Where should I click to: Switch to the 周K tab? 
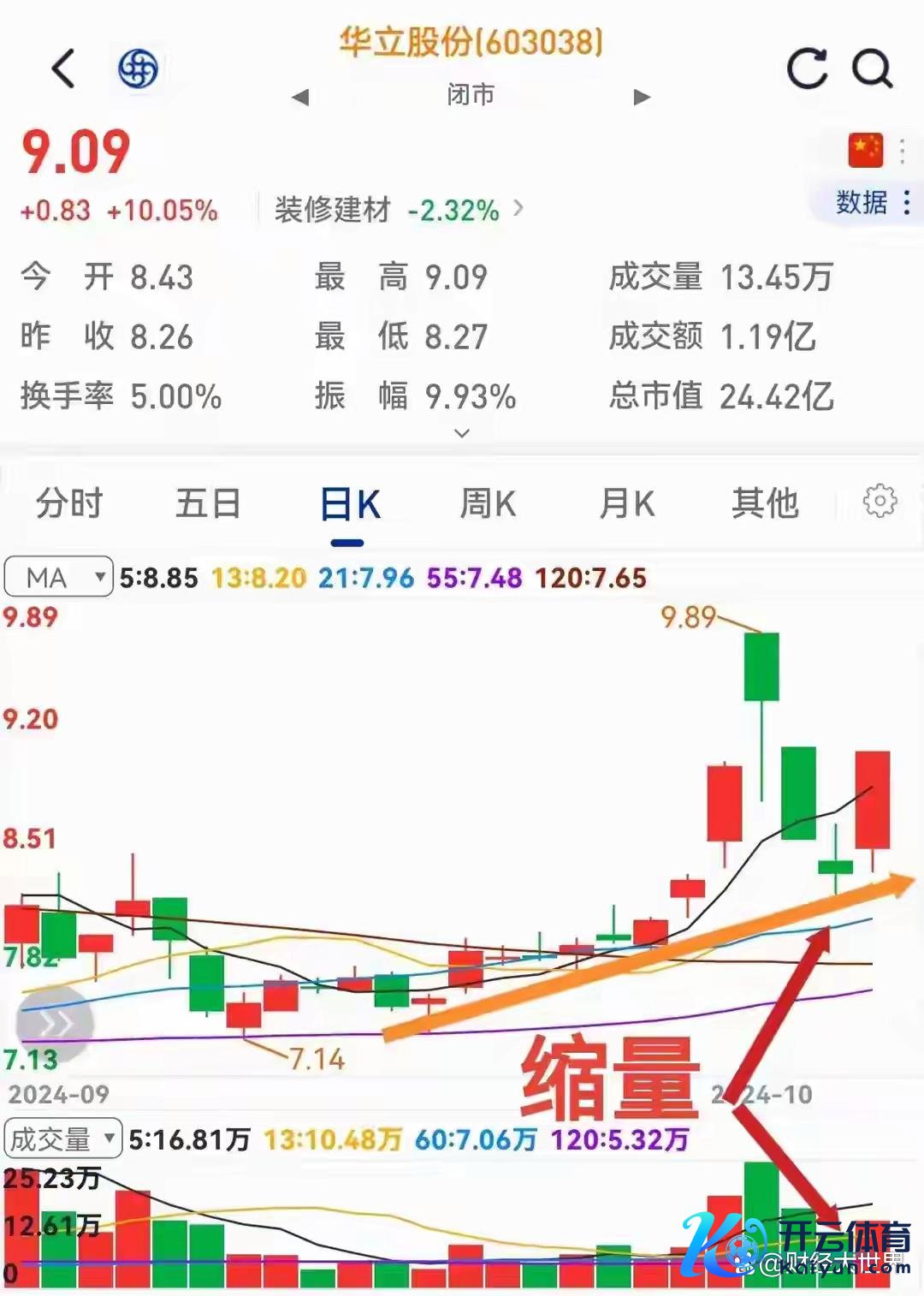tap(488, 503)
